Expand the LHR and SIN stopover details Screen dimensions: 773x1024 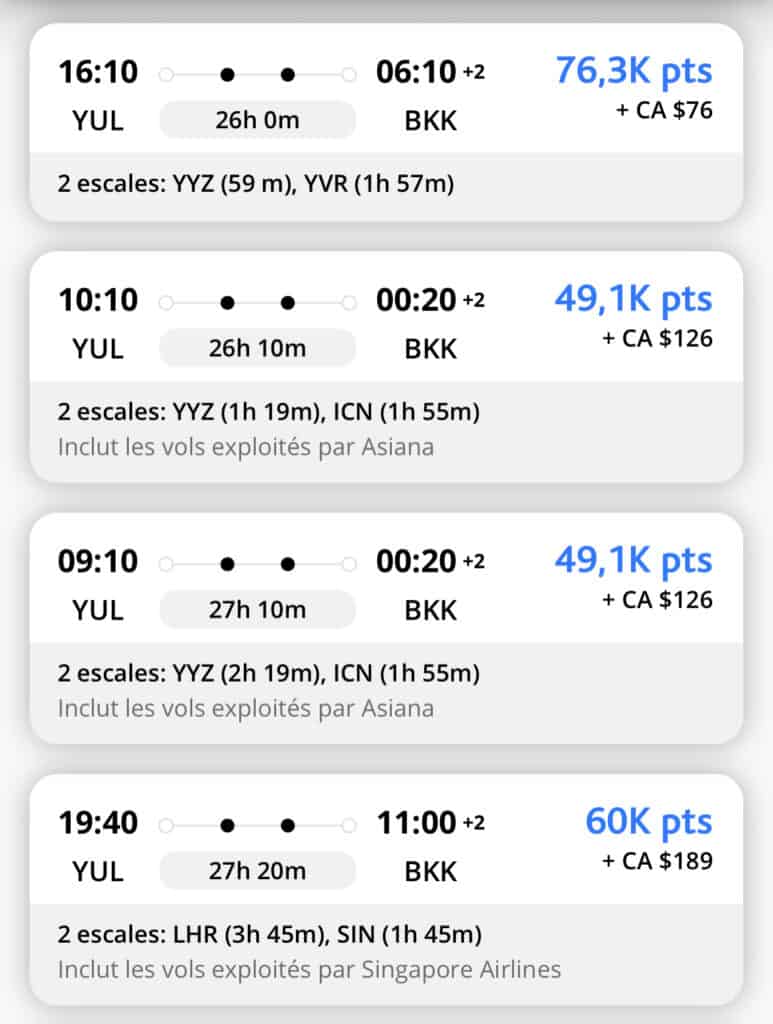click(x=268, y=934)
